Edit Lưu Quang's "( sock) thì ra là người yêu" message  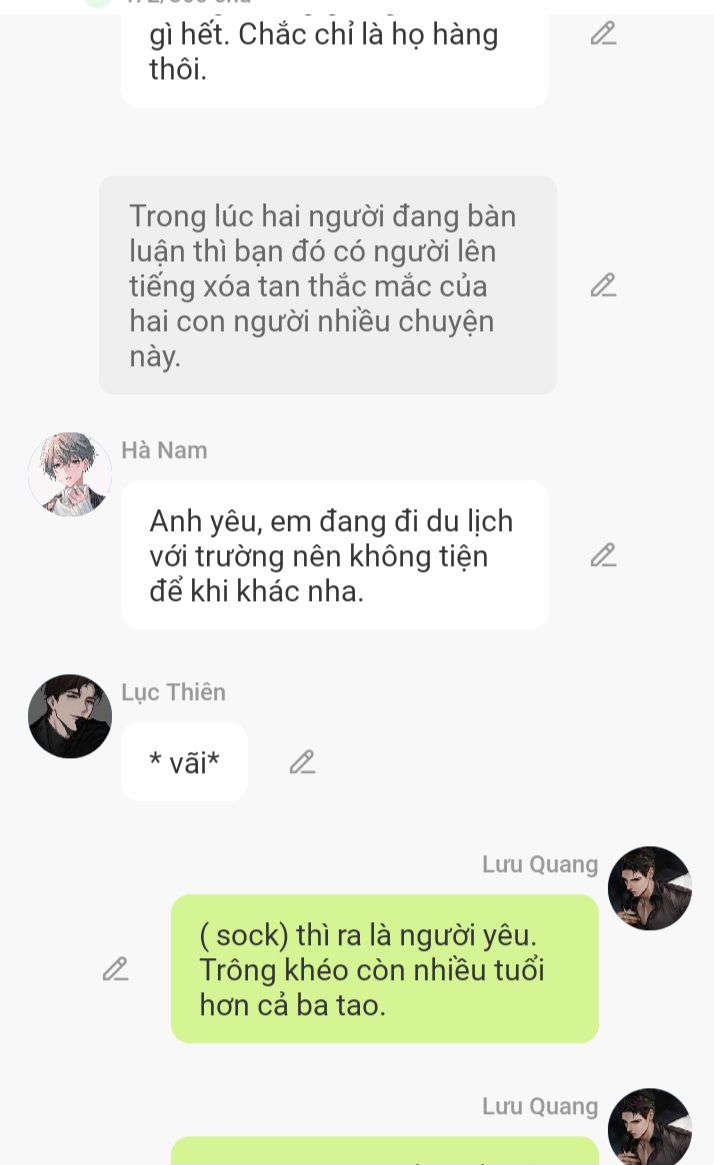click(115, 969)
